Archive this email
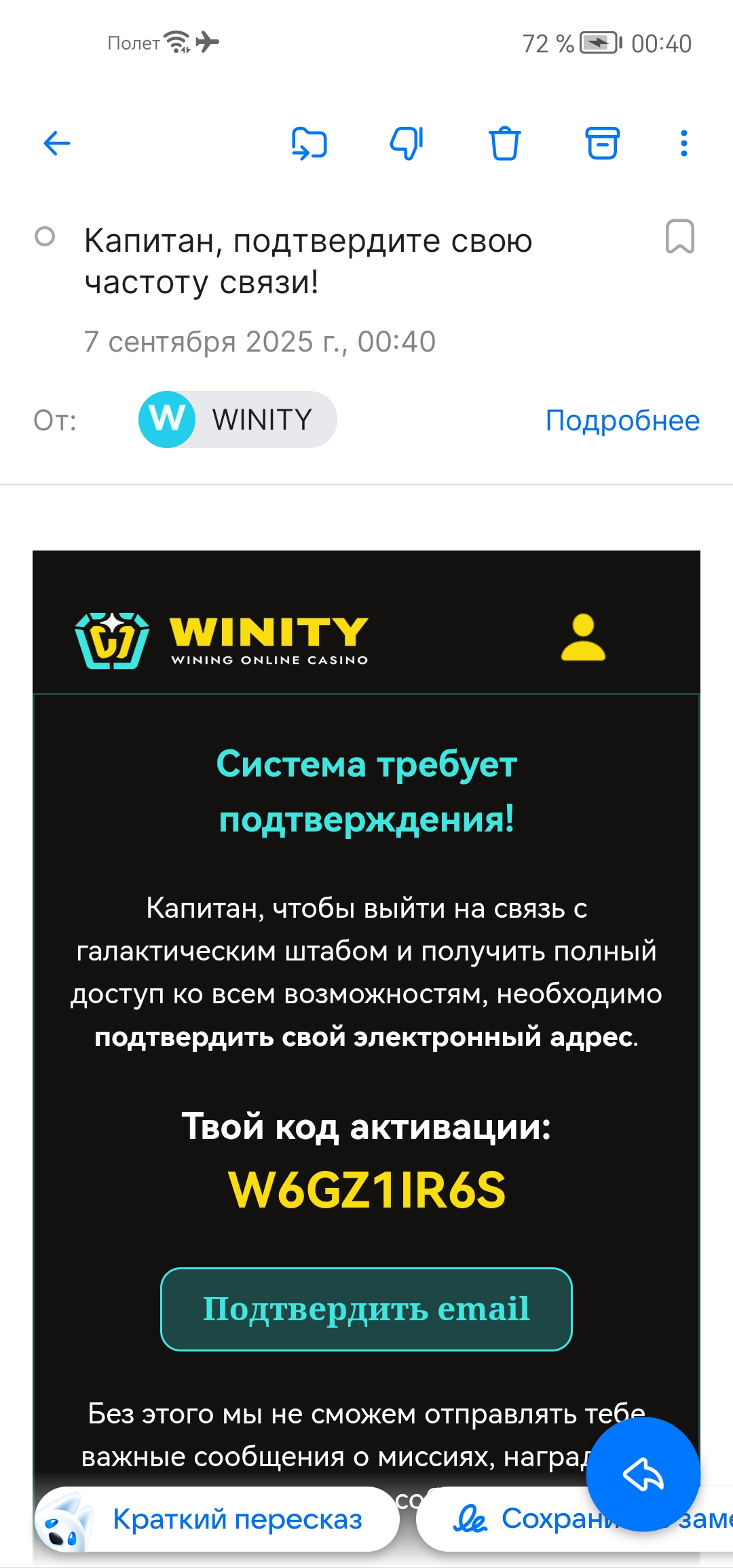Screen dimensions: 733x1568 tap(602, 143)
